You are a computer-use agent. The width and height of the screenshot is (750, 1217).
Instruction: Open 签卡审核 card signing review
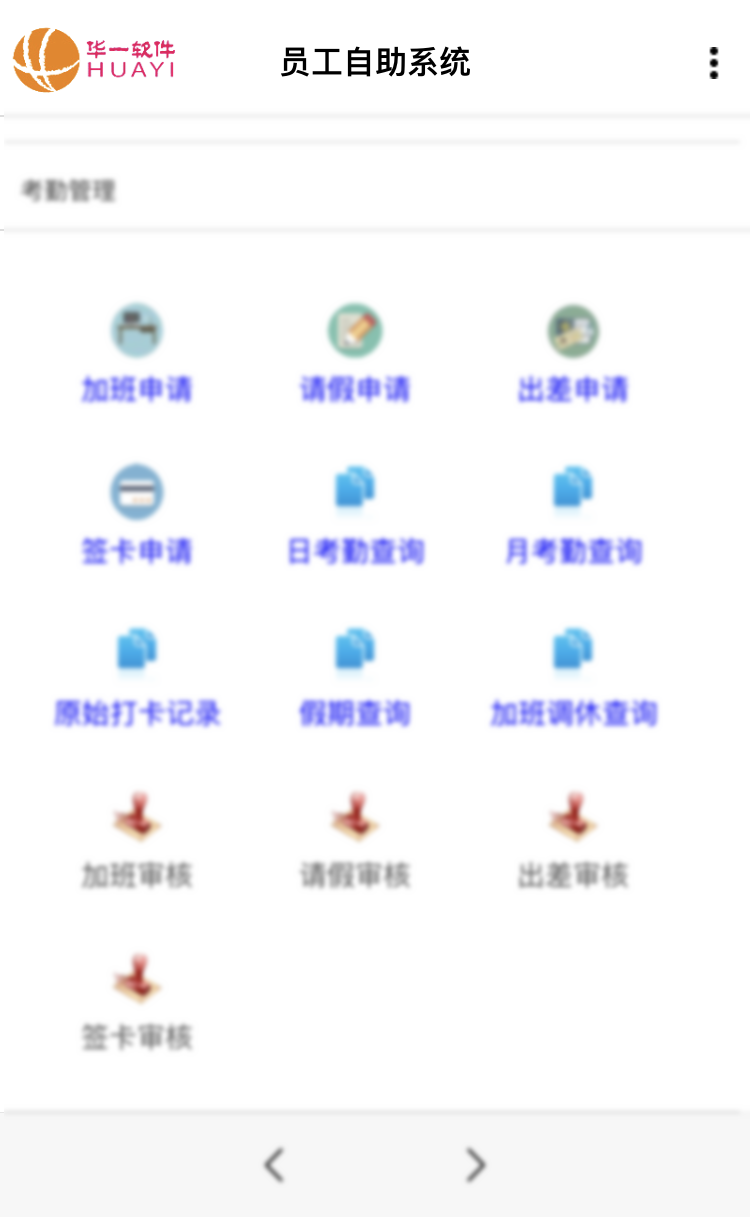coord(137,1002)
